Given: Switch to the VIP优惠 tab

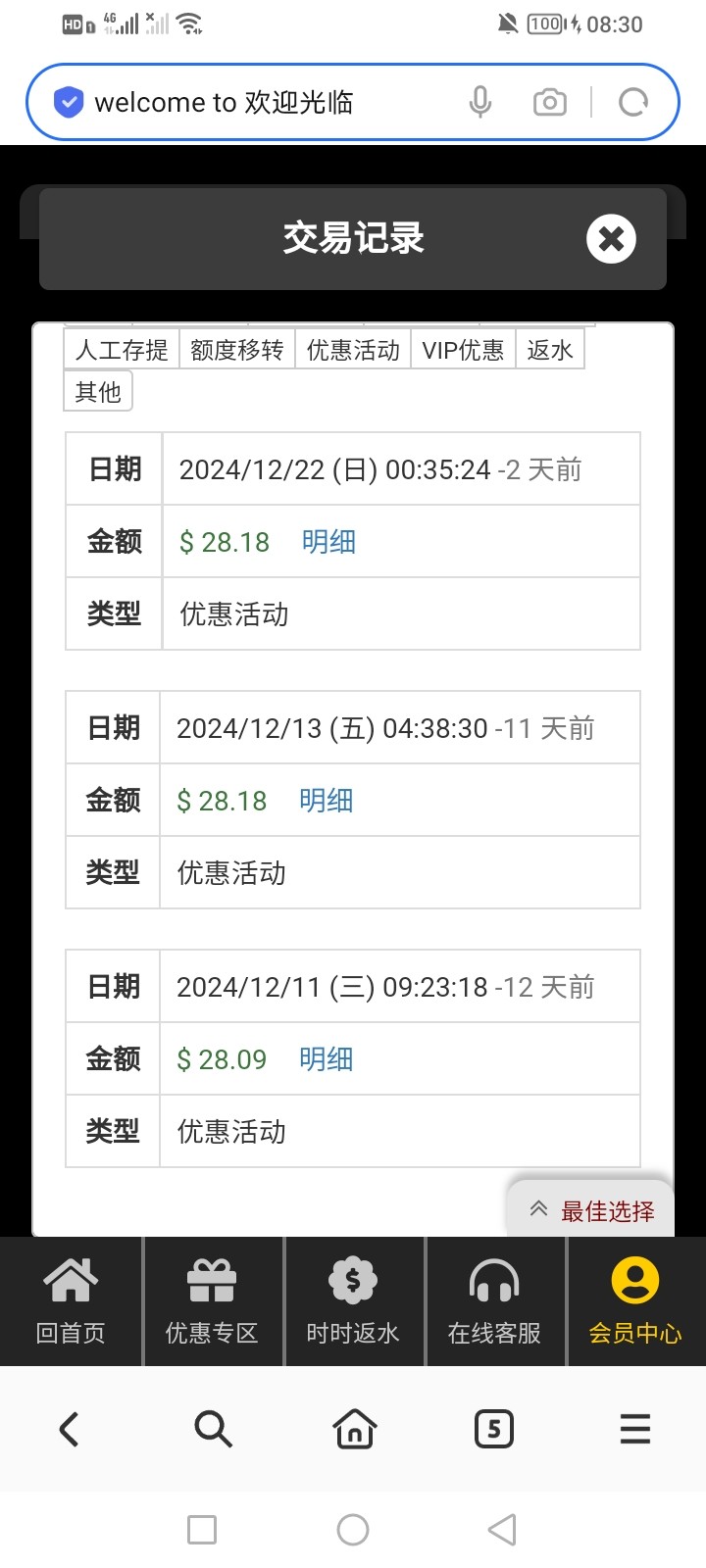Looking at the screenshot, I should [x=463, y=350].
